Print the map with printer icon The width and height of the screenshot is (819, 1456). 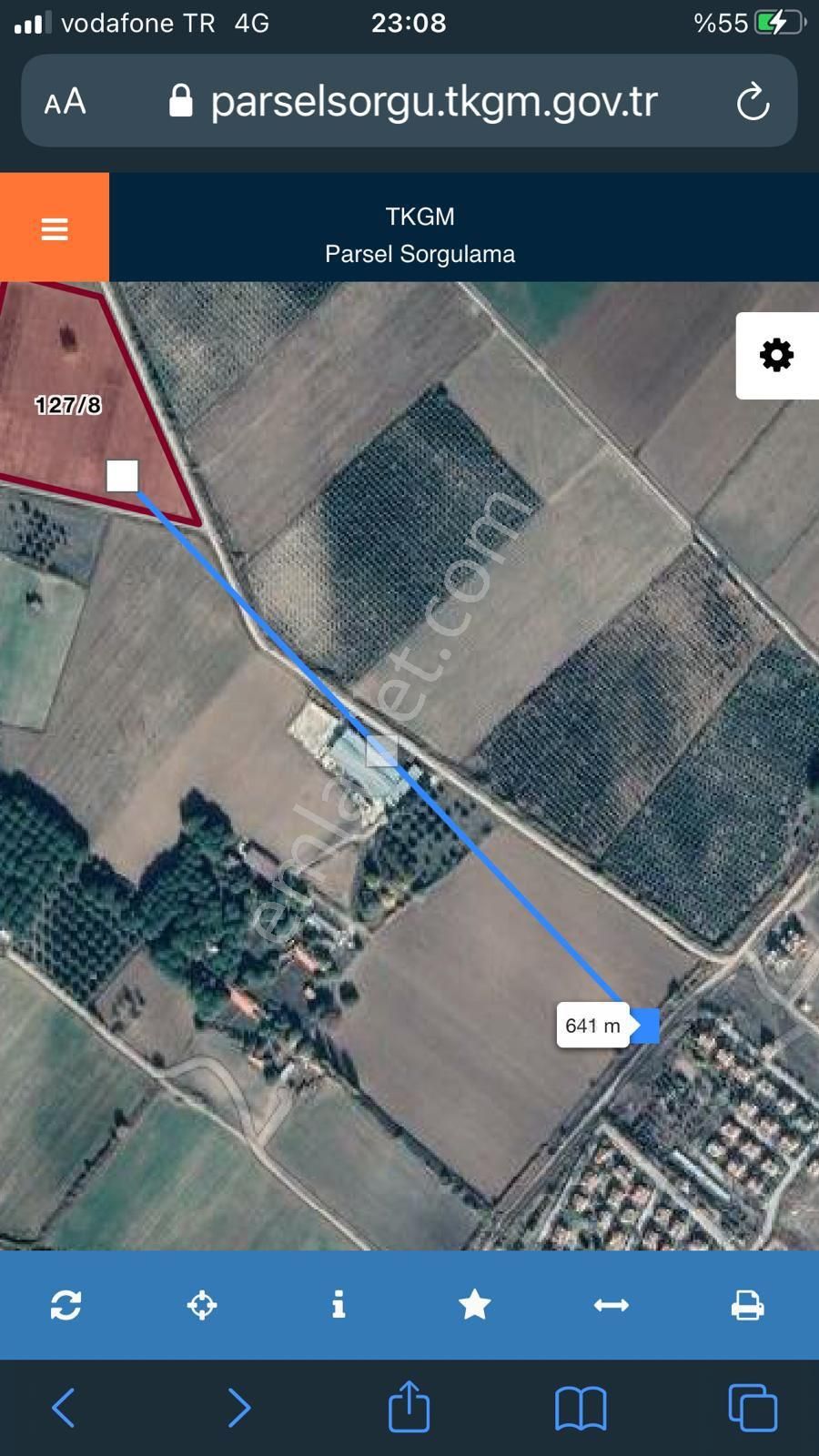coord(747,1305)
